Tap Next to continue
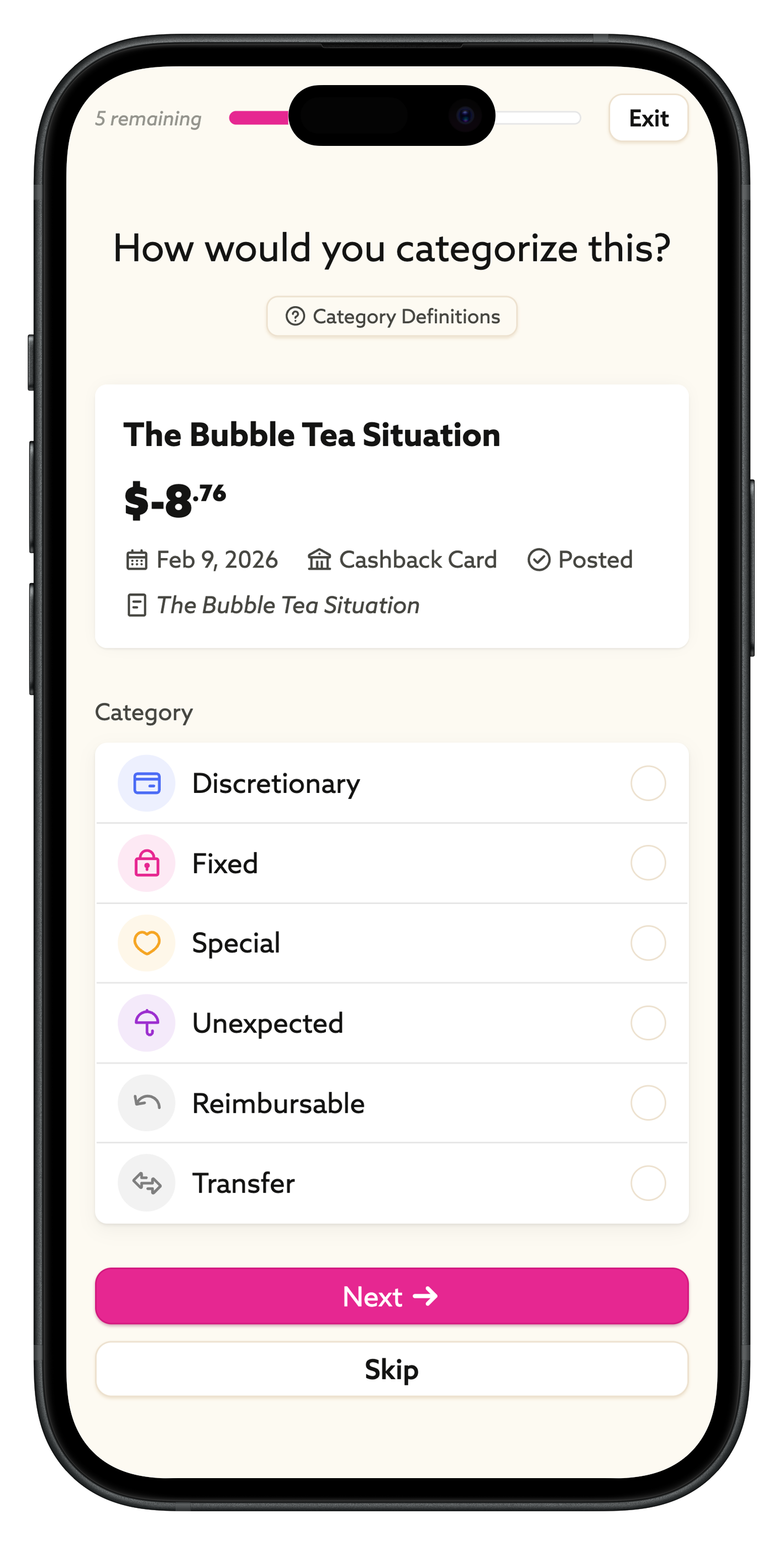This screenshot has height=1545, width=784. [392, 1296]
